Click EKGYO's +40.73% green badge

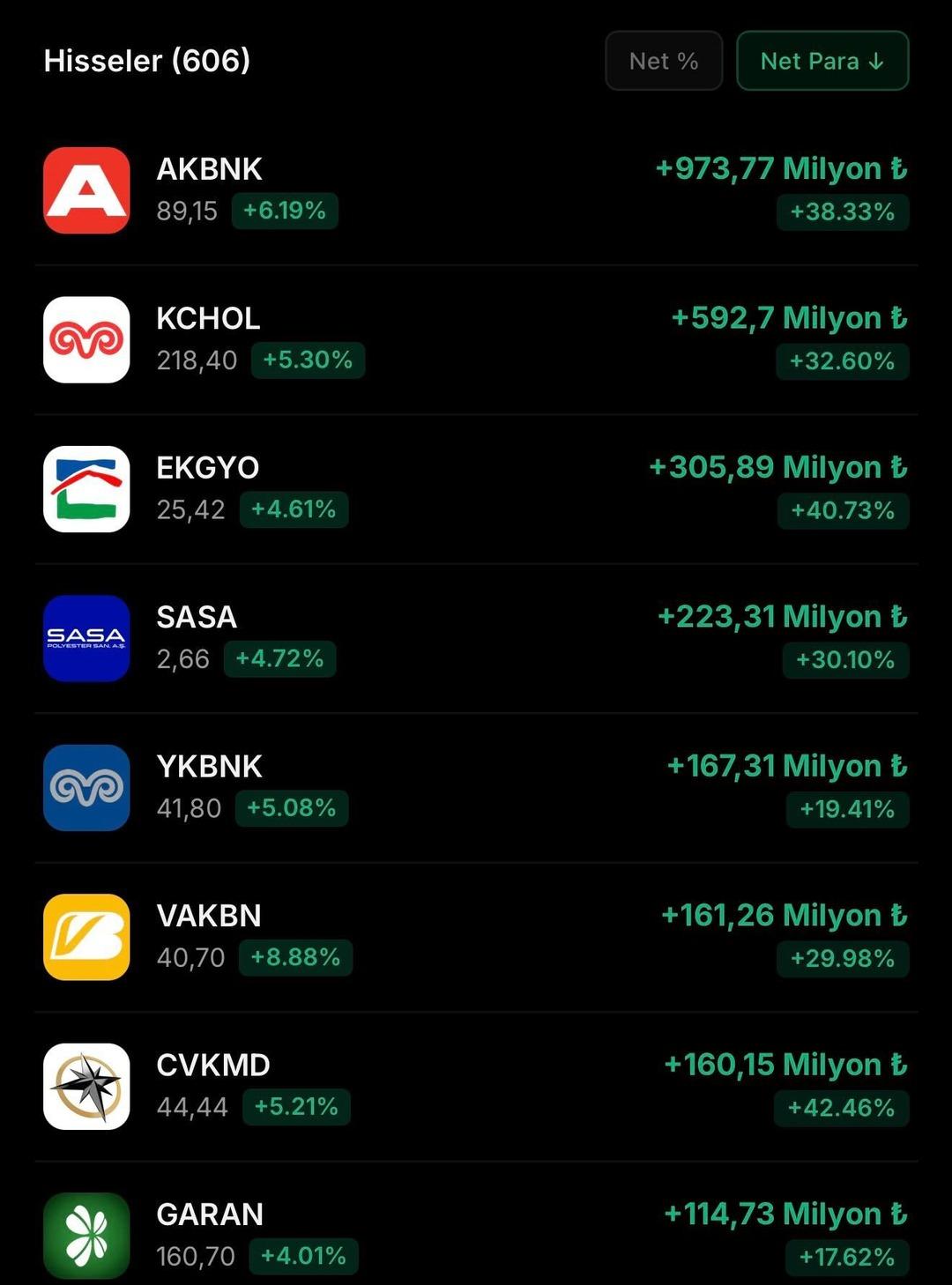coord(843,509)
